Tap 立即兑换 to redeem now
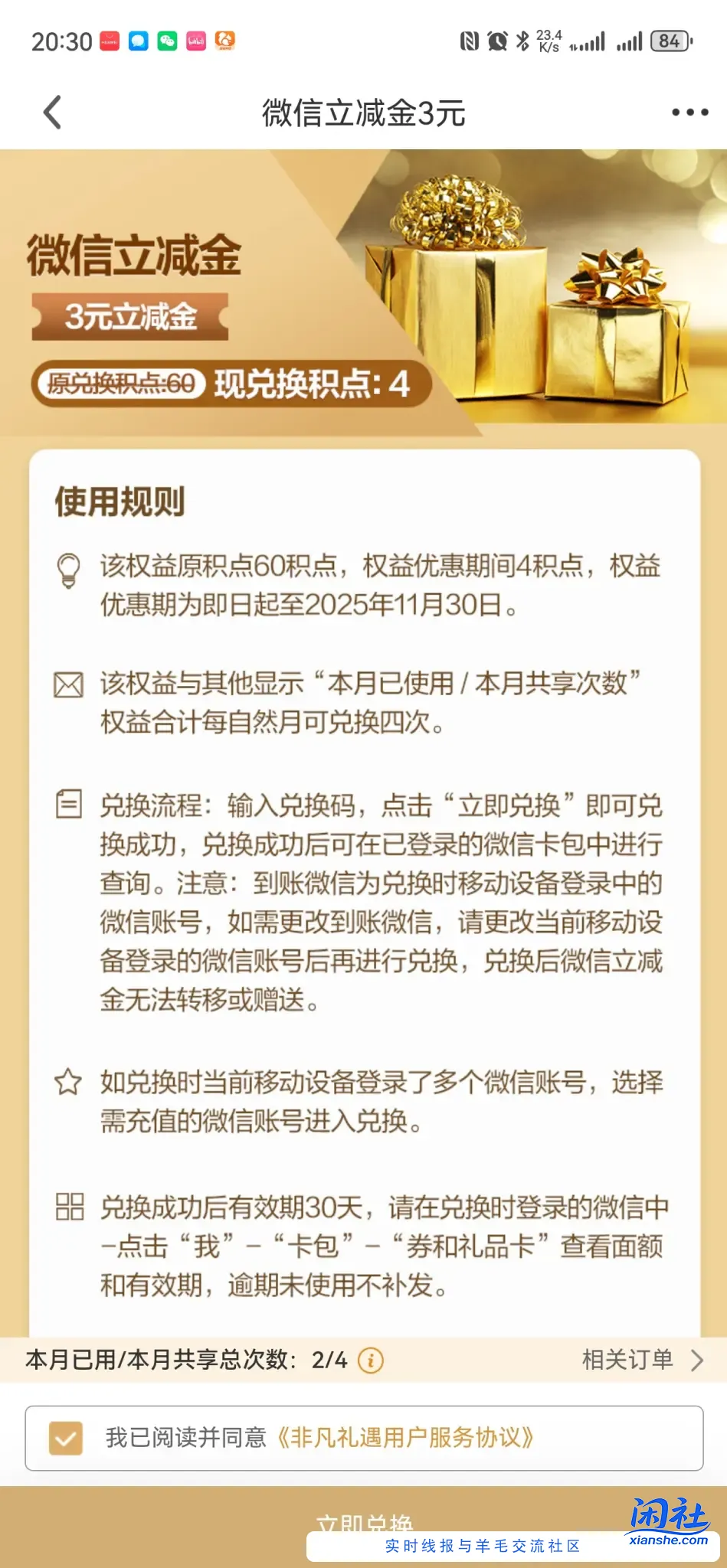 click(x=363, y=1522)
